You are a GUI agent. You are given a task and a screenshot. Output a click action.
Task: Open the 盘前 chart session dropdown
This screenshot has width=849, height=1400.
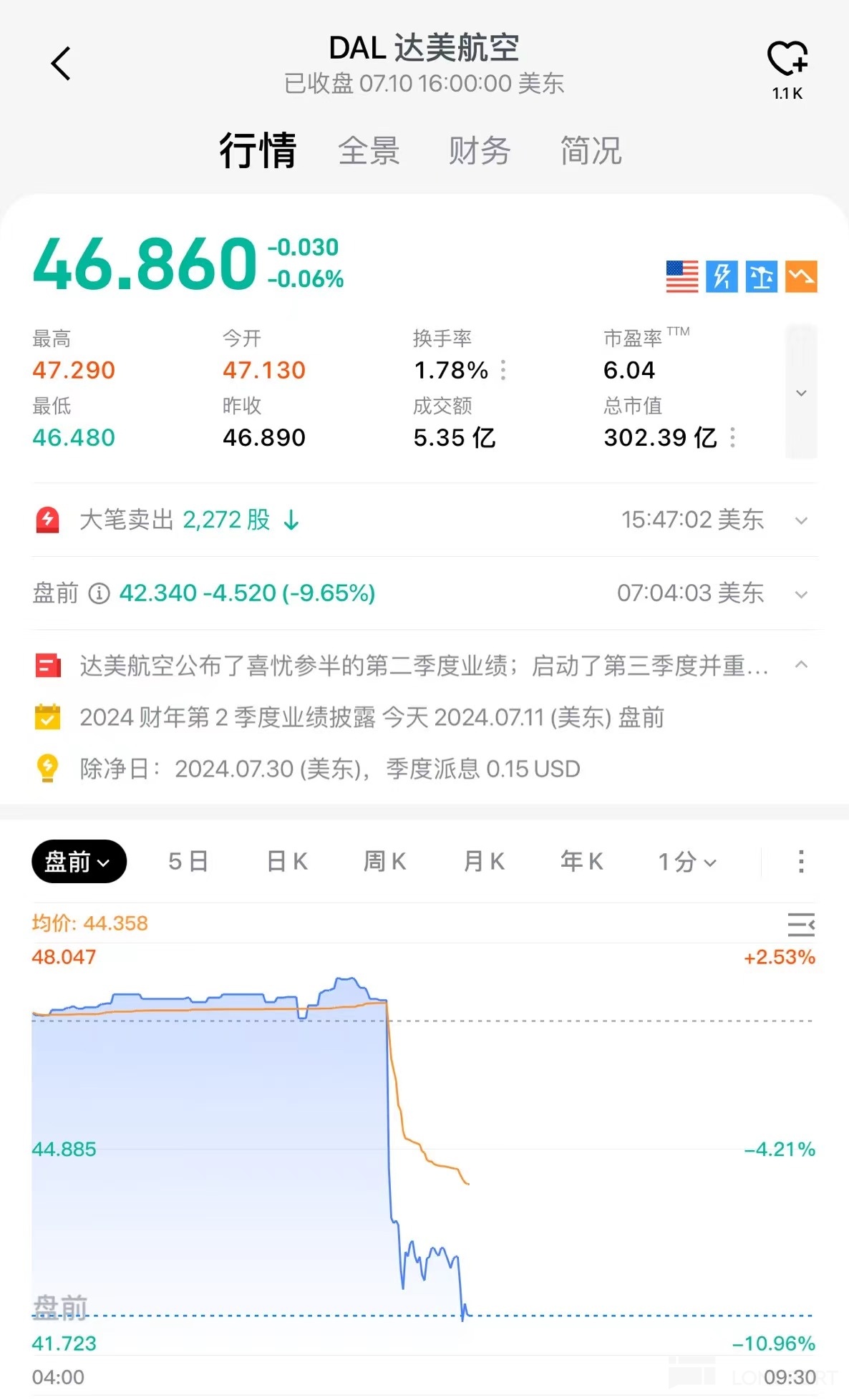[79, 862]
